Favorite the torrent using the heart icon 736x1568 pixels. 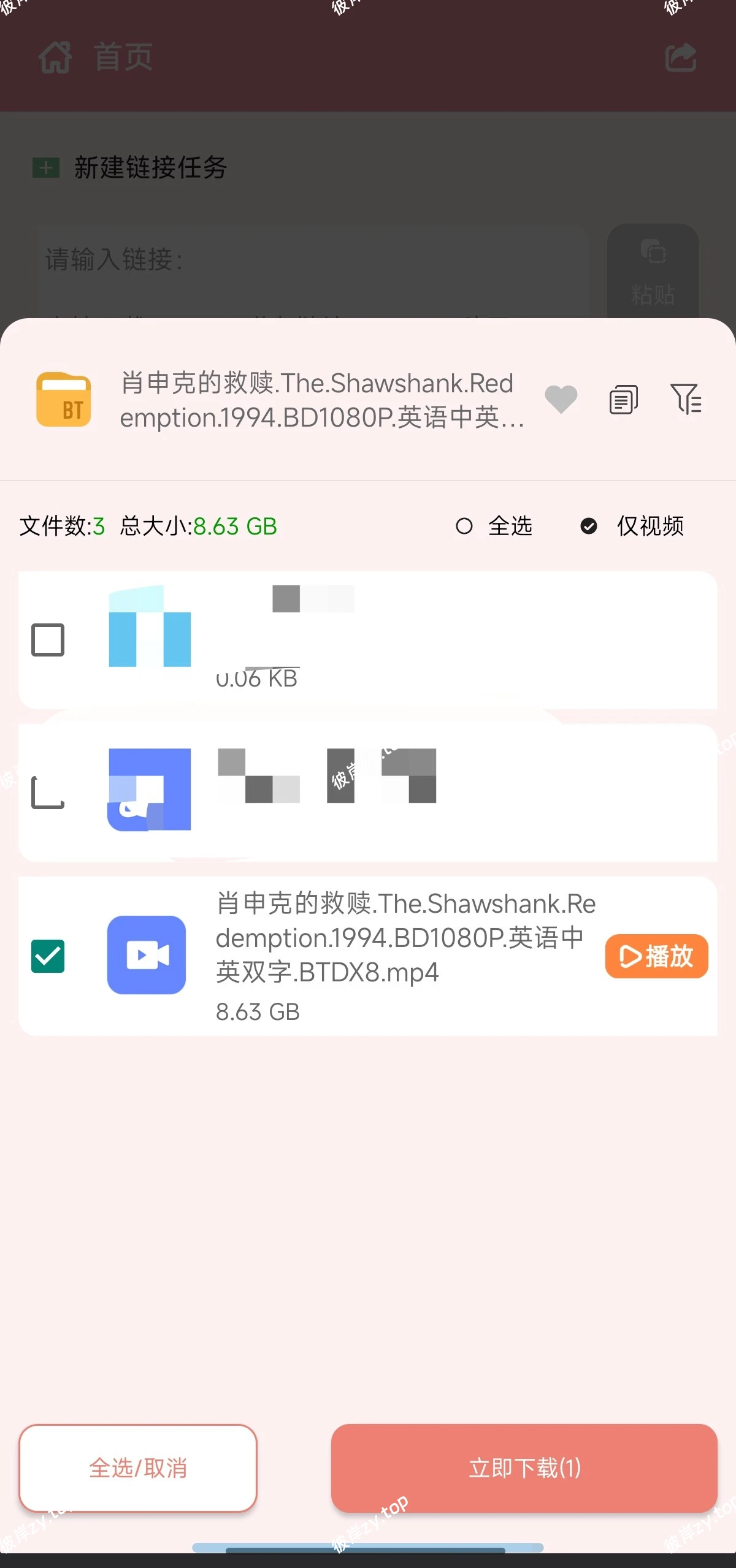[561, 398]
